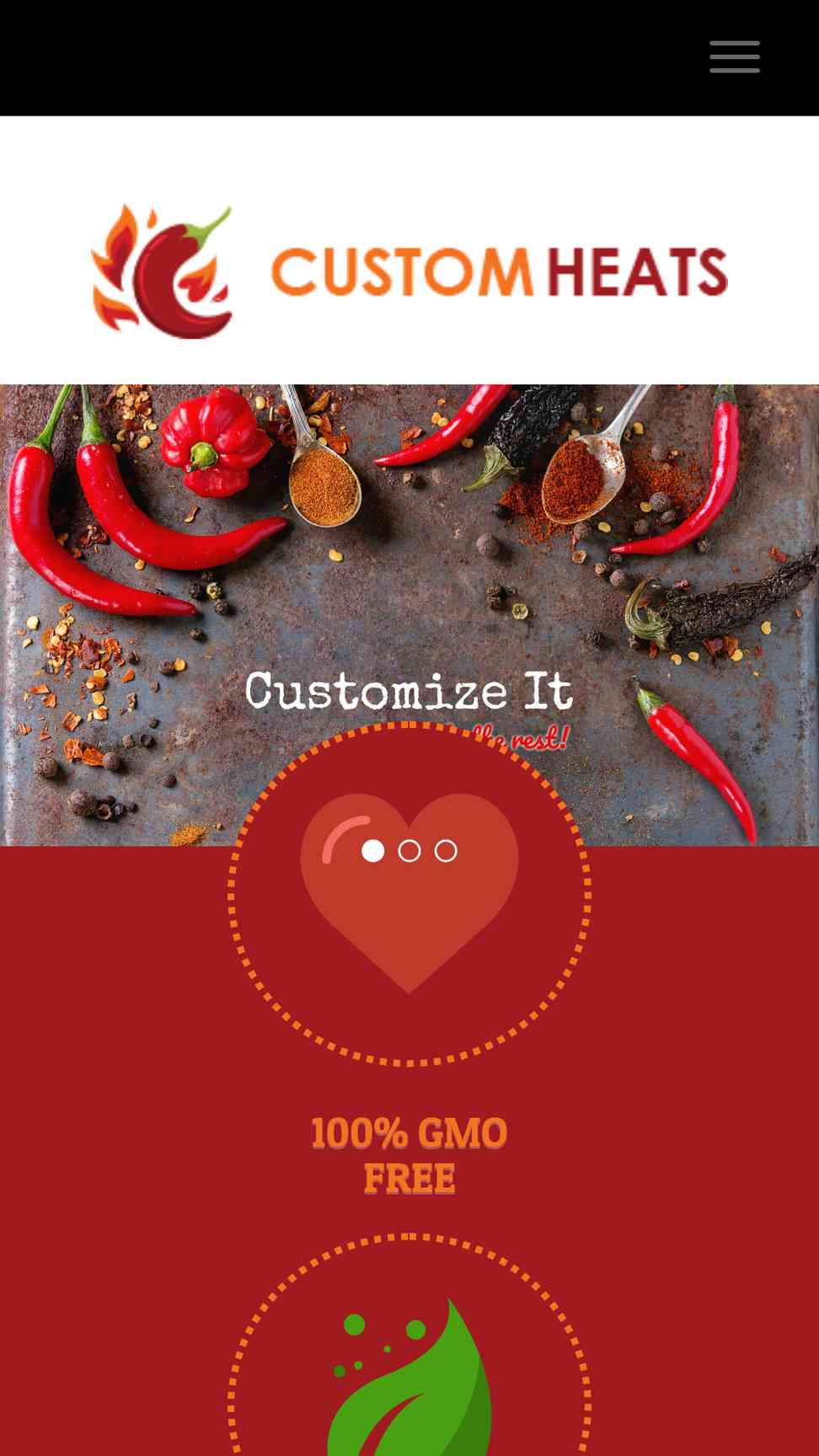Jump to the third carousel slide
Viewport: 819px width, 1456px height.
pos(446,851)
